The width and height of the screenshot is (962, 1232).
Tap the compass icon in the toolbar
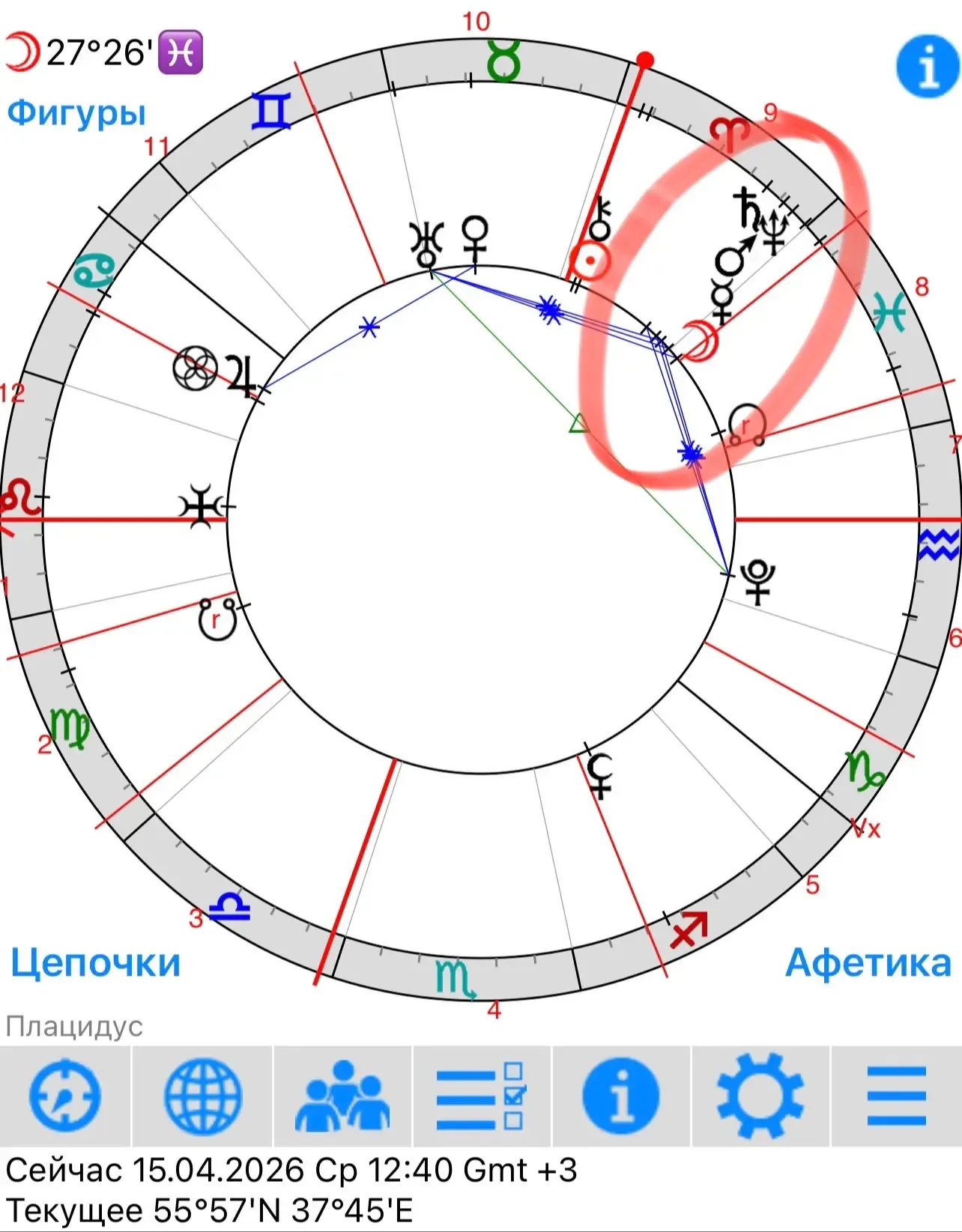coord(65,1096)
